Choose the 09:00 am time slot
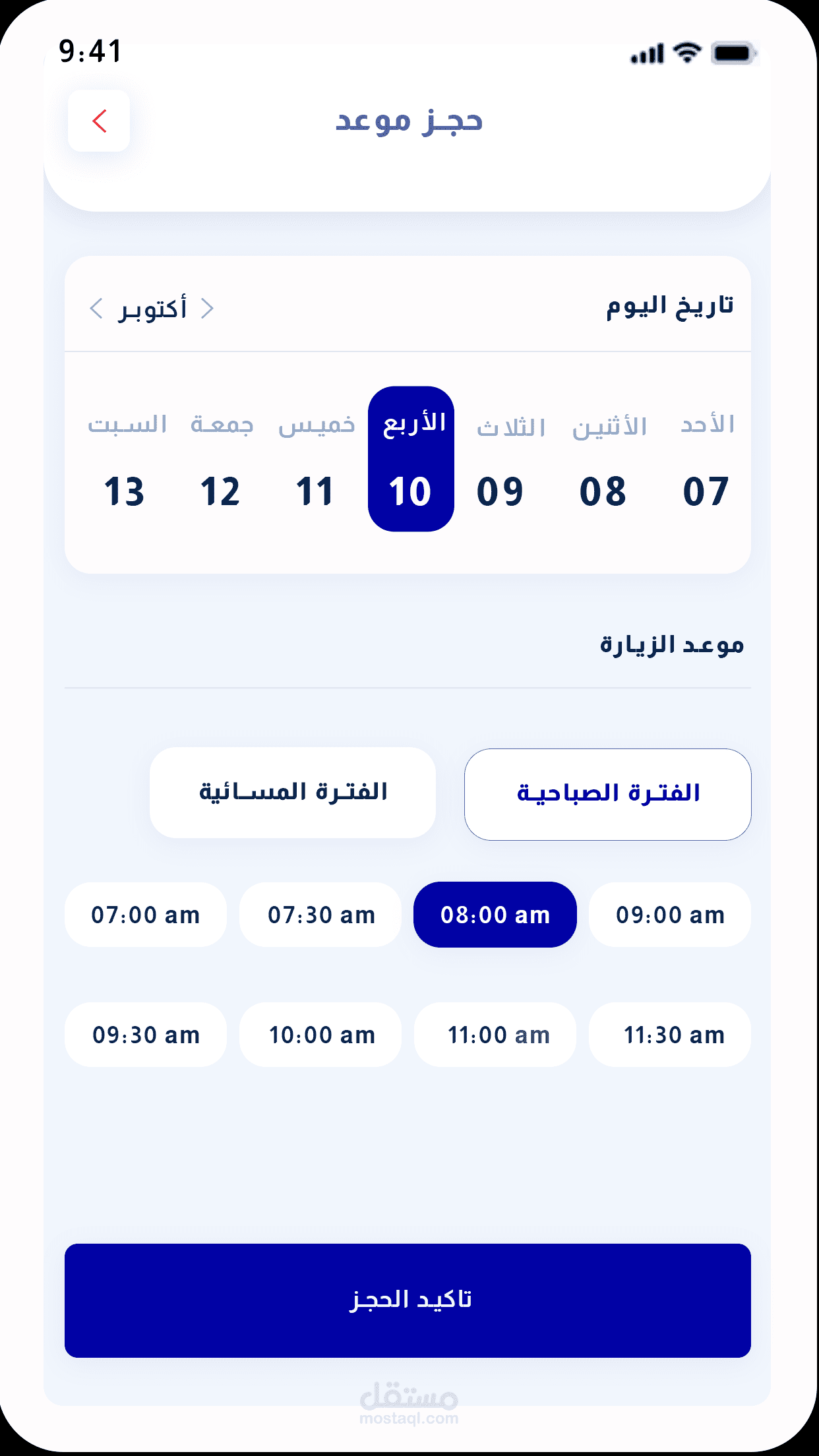 pos(670,915)
